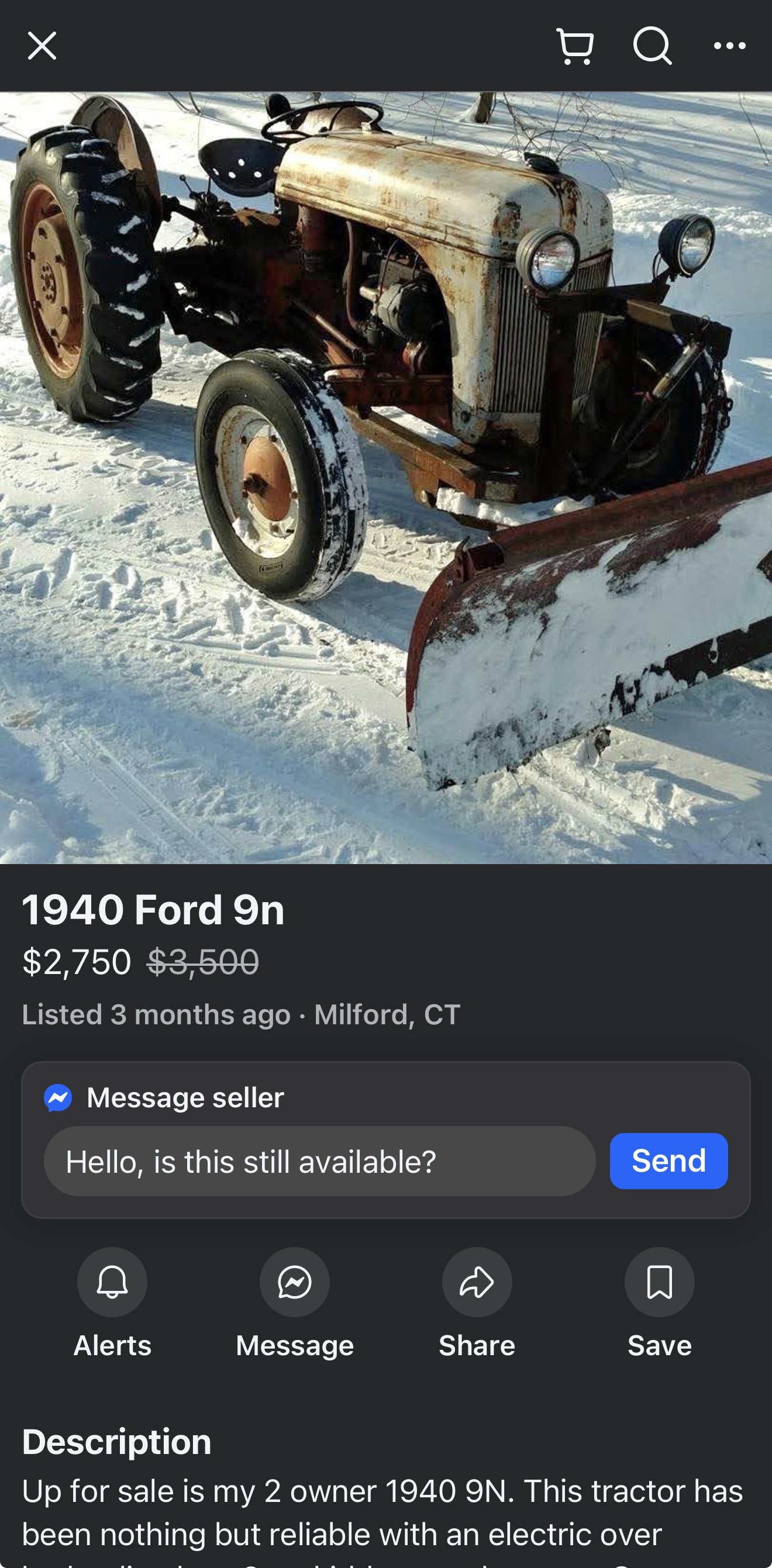Share this tractor listing
This screenshot has height=1568, width=772.
tap(477, 1283)
